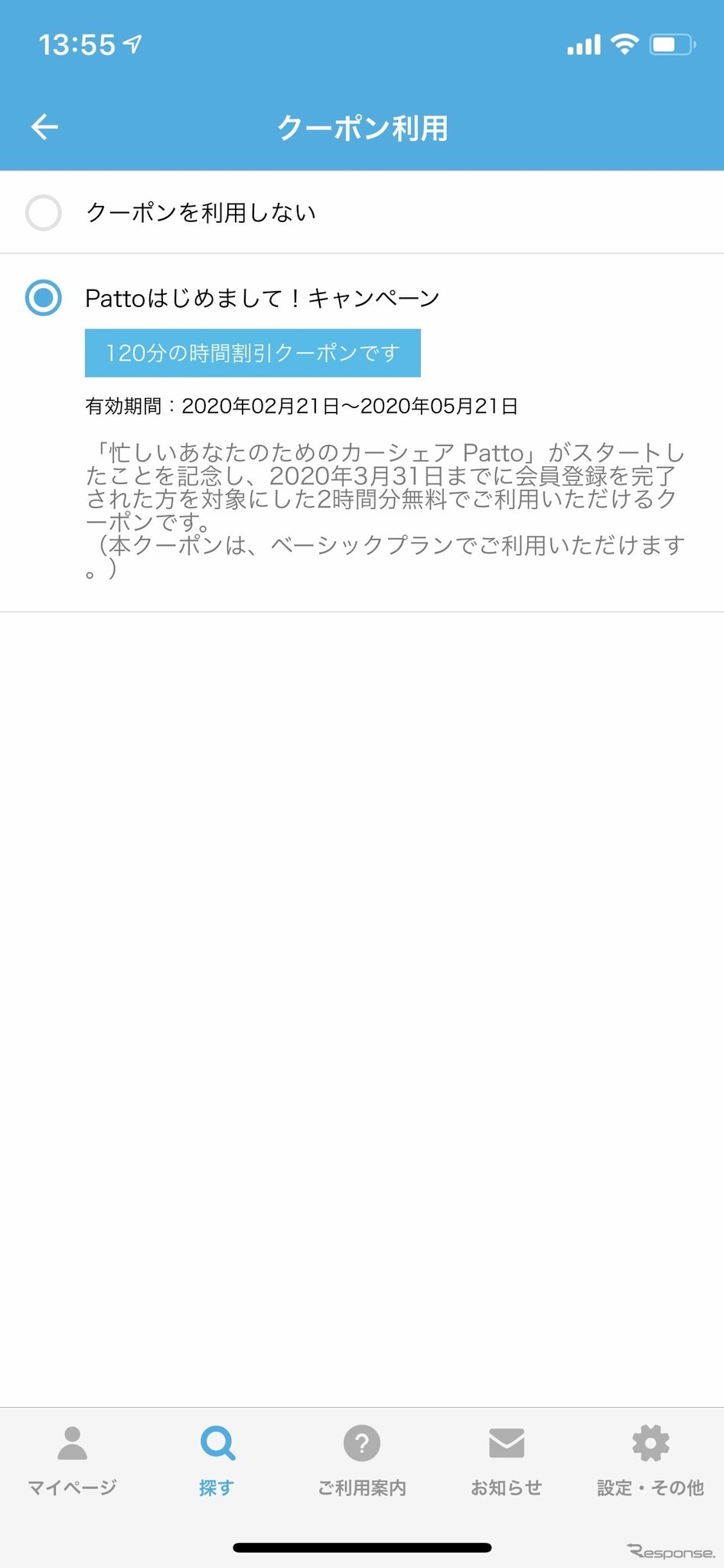Screen dimensions: 724x1568
Task: Go back from the クーポン利用 screen
Action: point(44,127)
